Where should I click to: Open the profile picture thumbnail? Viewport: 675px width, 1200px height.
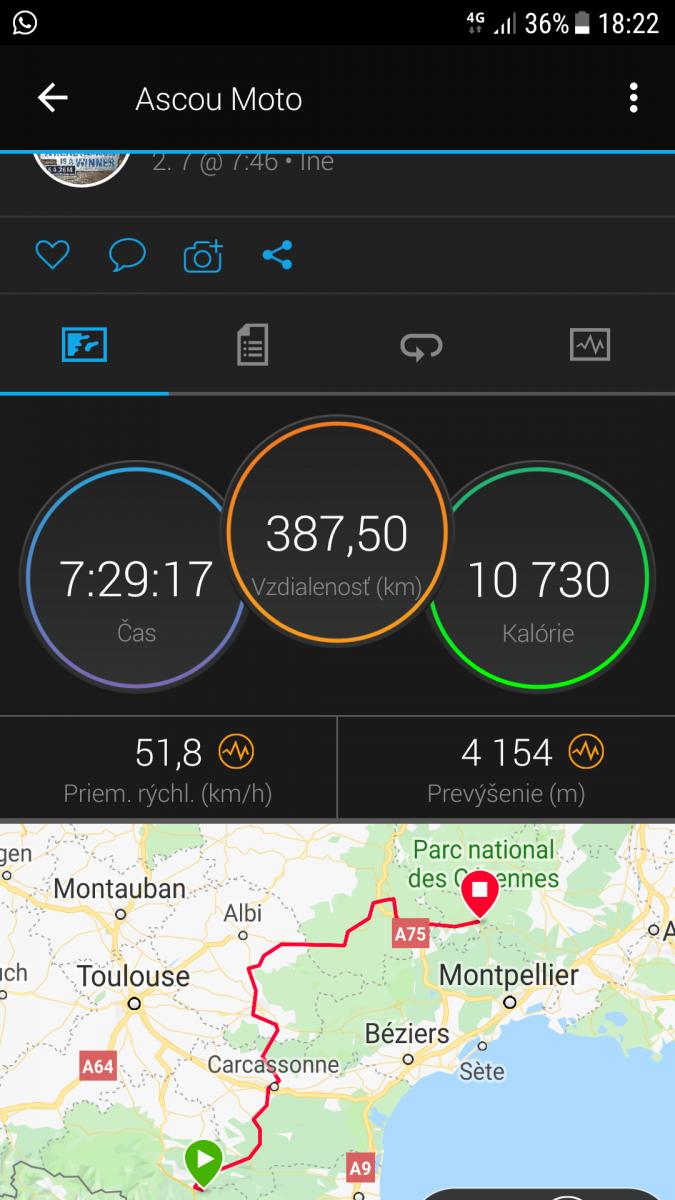tap(82, 166)
